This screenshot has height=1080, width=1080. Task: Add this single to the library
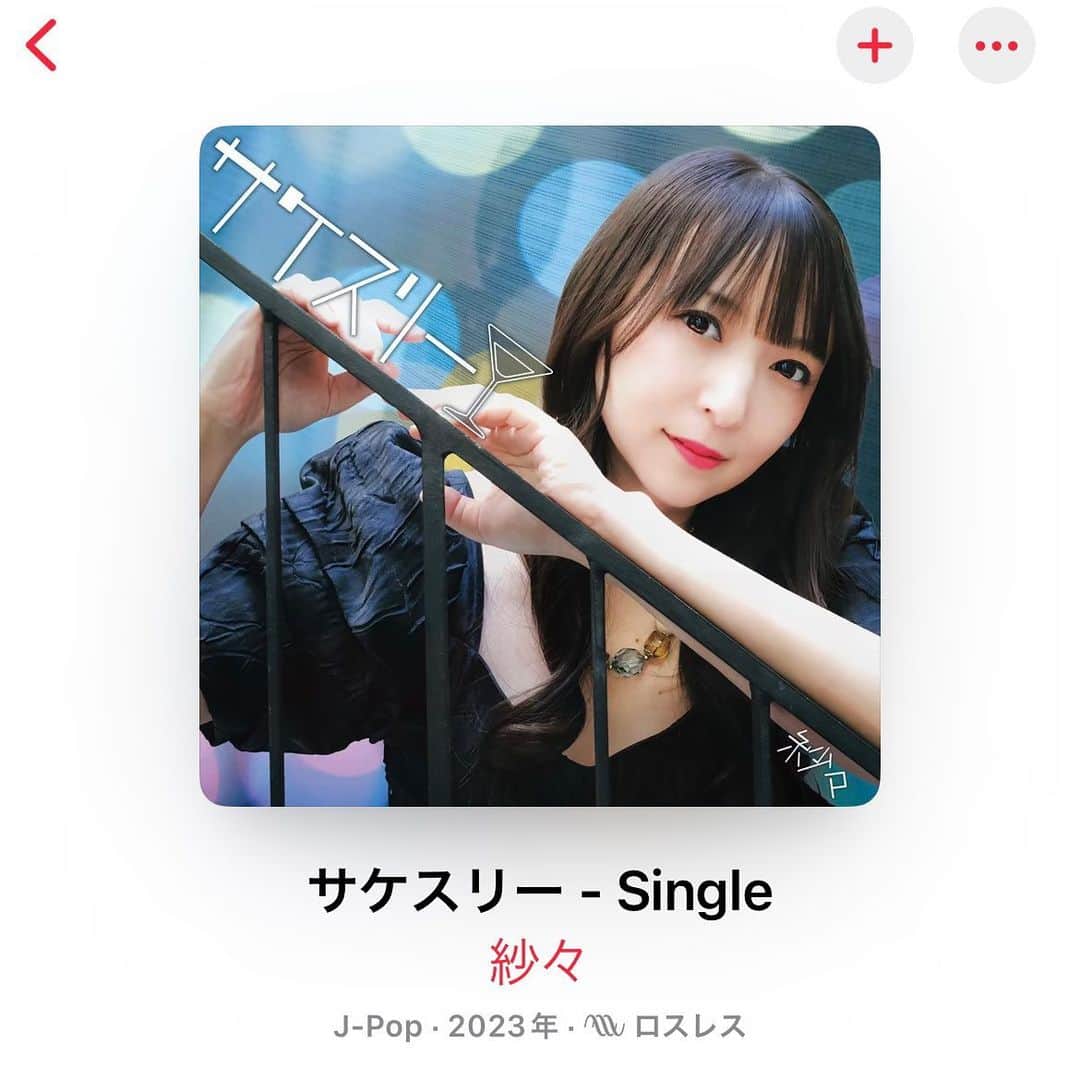click(874, 45)
